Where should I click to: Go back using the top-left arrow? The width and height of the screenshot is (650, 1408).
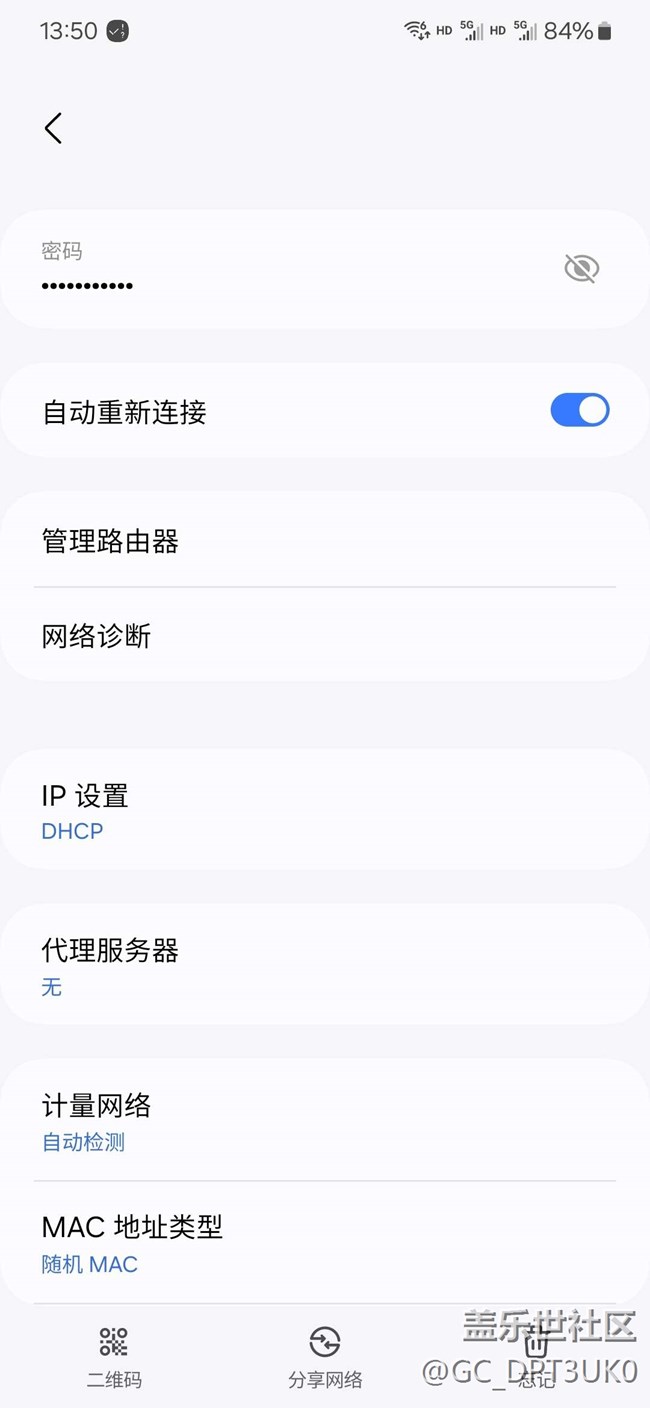tap(53, 128)
